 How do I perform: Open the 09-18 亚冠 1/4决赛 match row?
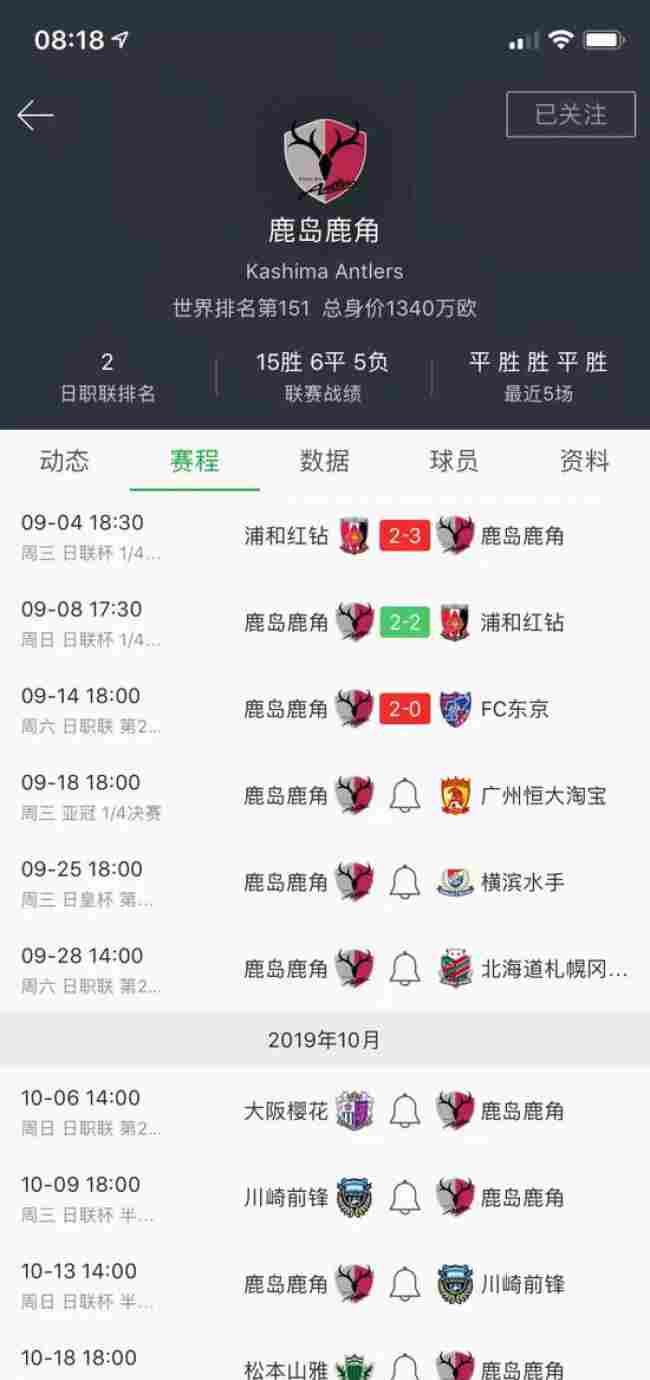120,796
